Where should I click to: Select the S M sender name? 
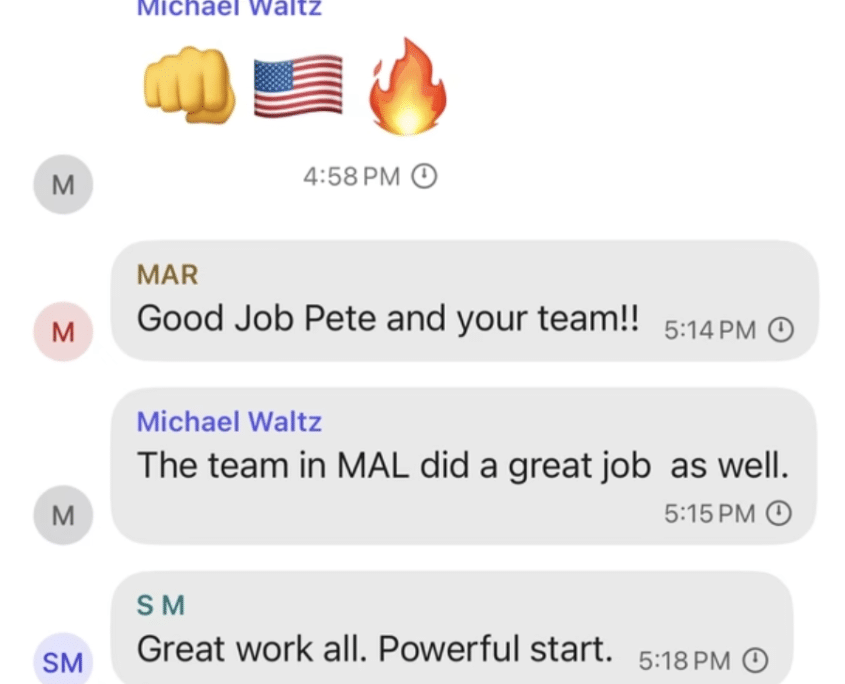pos(161,605)
